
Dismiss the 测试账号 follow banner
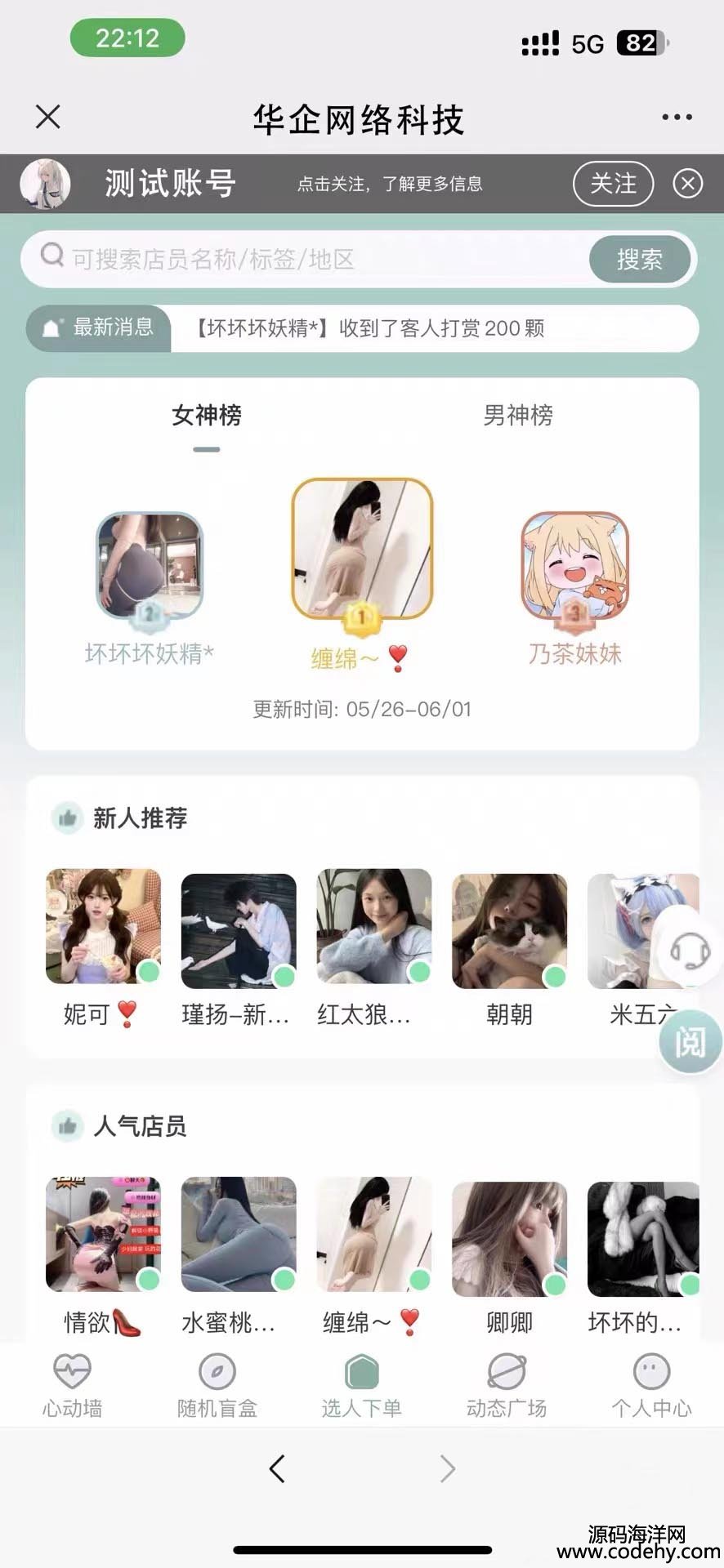tap(687, 184)
